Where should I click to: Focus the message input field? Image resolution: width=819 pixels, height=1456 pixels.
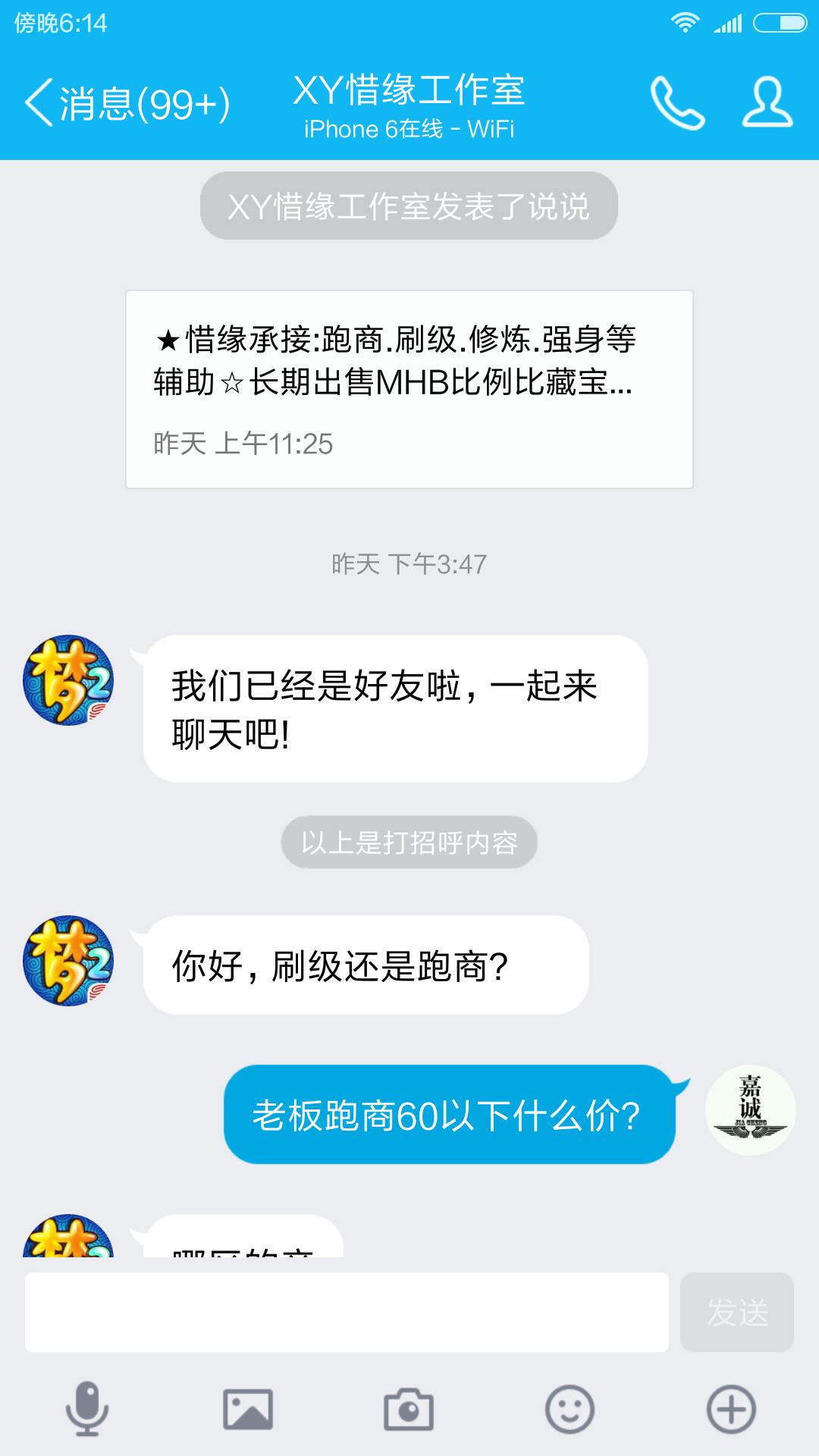point(347,1312)
